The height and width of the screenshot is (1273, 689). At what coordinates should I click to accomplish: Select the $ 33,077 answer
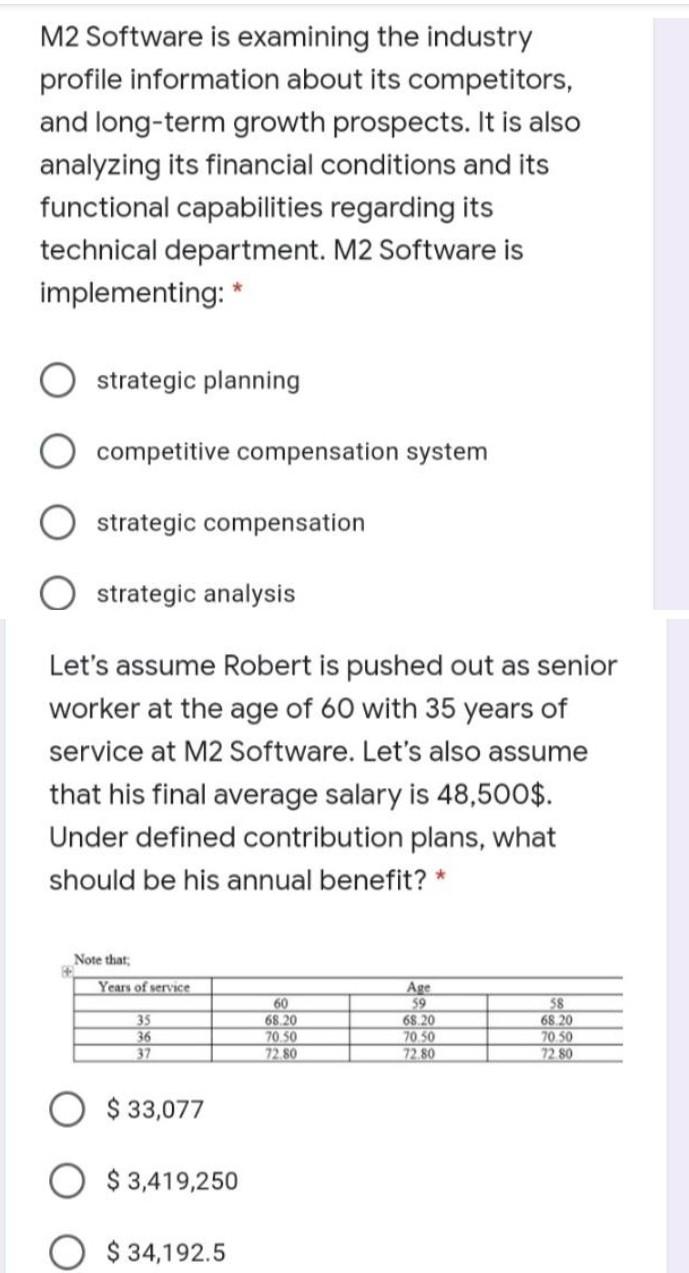(70, 1110)
